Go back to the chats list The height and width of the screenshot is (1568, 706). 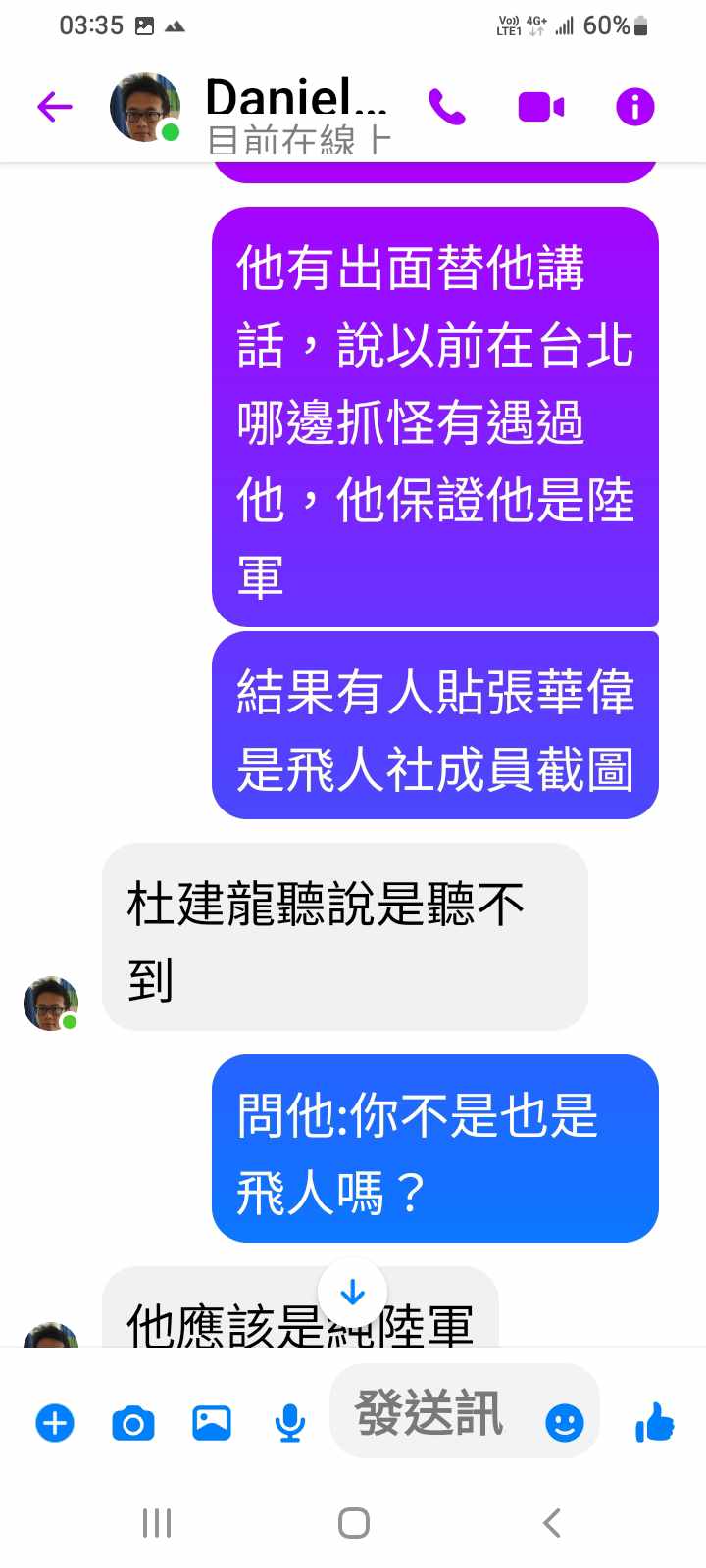[x=55, y=107]
